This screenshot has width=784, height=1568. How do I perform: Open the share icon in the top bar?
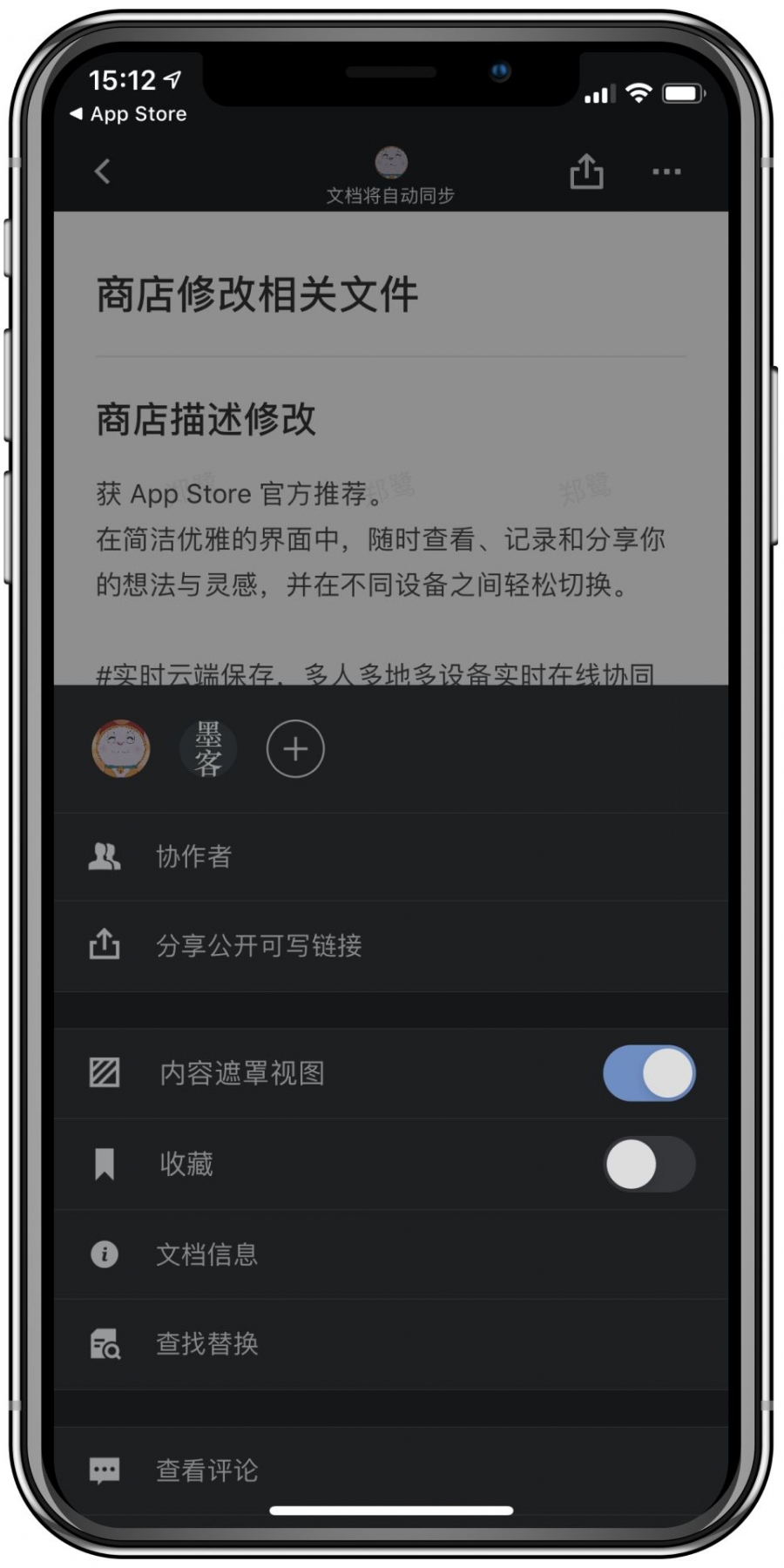pyautogui.click(x=586, y=172)
